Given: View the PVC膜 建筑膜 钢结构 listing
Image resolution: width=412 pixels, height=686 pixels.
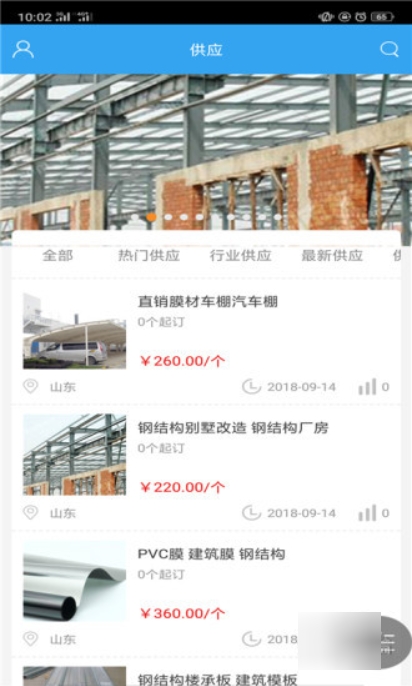Looking at the screenshot, I should point(206,594).
